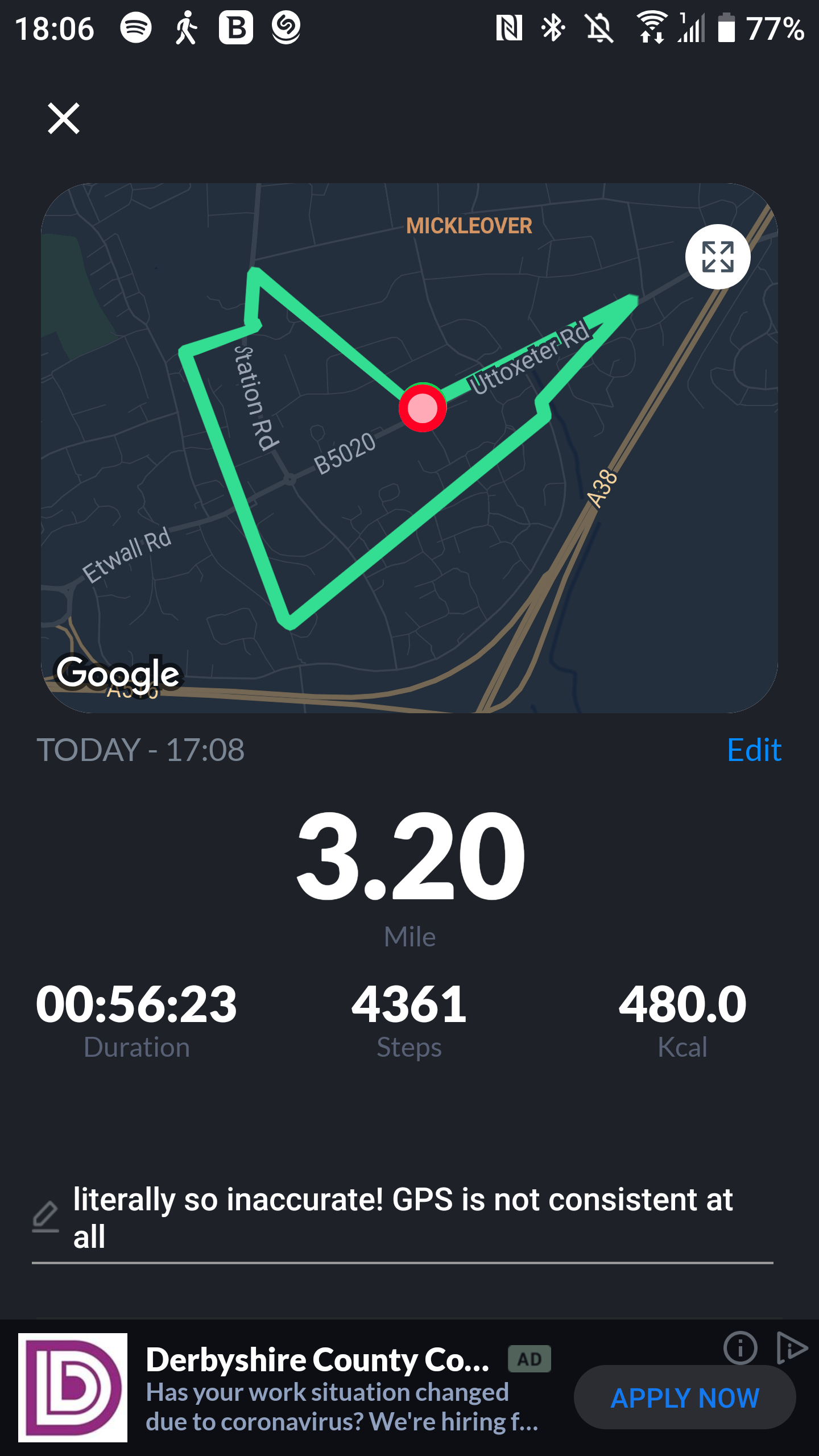
Task: Open the AdChoices icon on the ad
Action: (x=791, y=1347)
